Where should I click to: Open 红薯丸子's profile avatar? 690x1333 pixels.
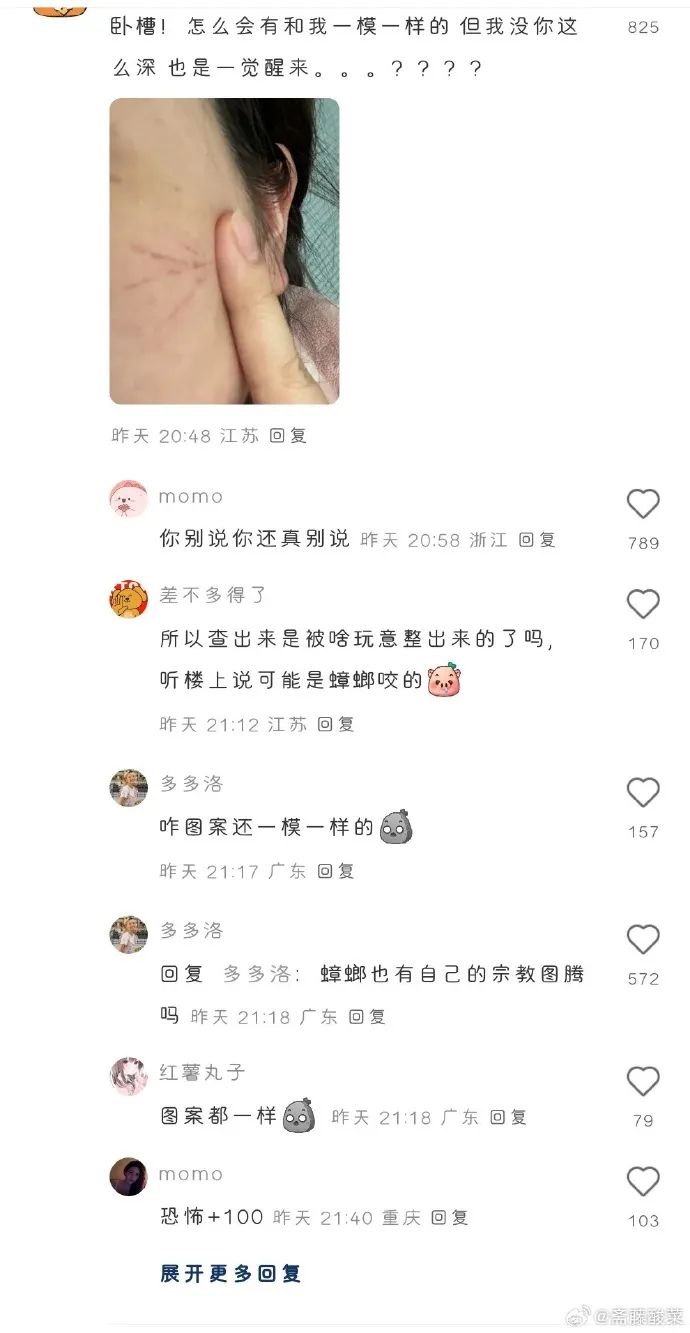[x=128, y=1076]
